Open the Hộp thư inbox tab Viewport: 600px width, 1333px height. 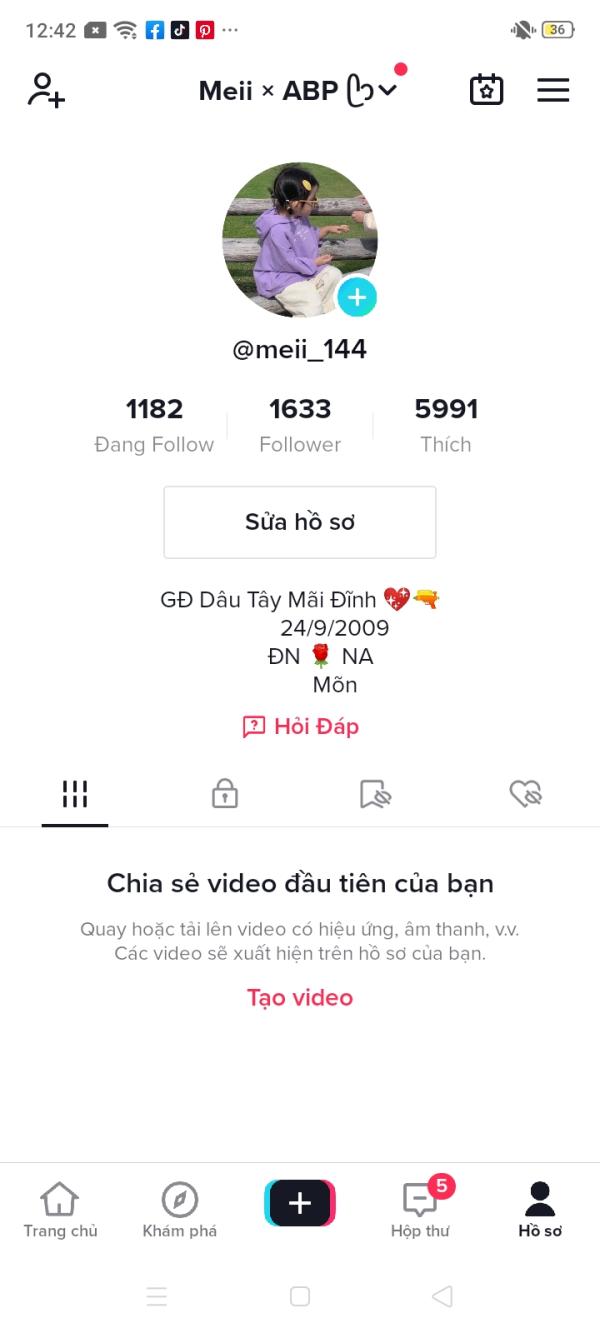(x=420, y=1210)
